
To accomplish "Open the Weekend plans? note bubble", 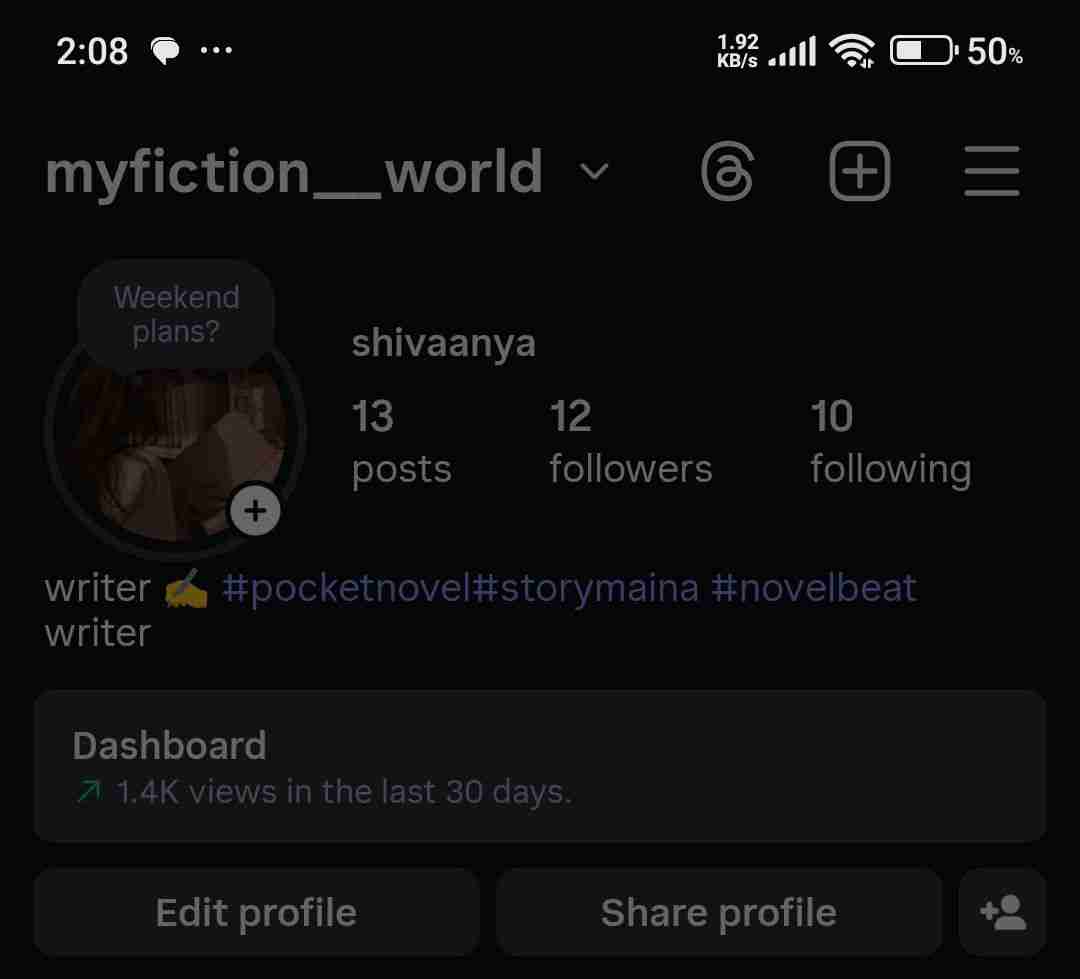I will (x=176, y=314).
